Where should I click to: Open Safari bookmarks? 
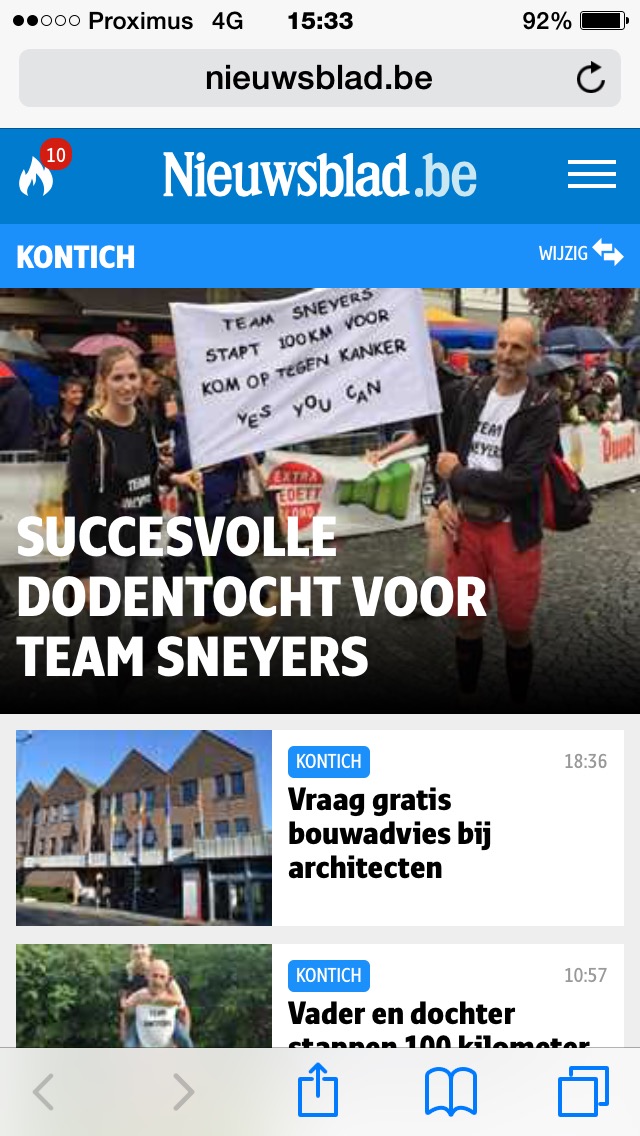[450, 1092]
